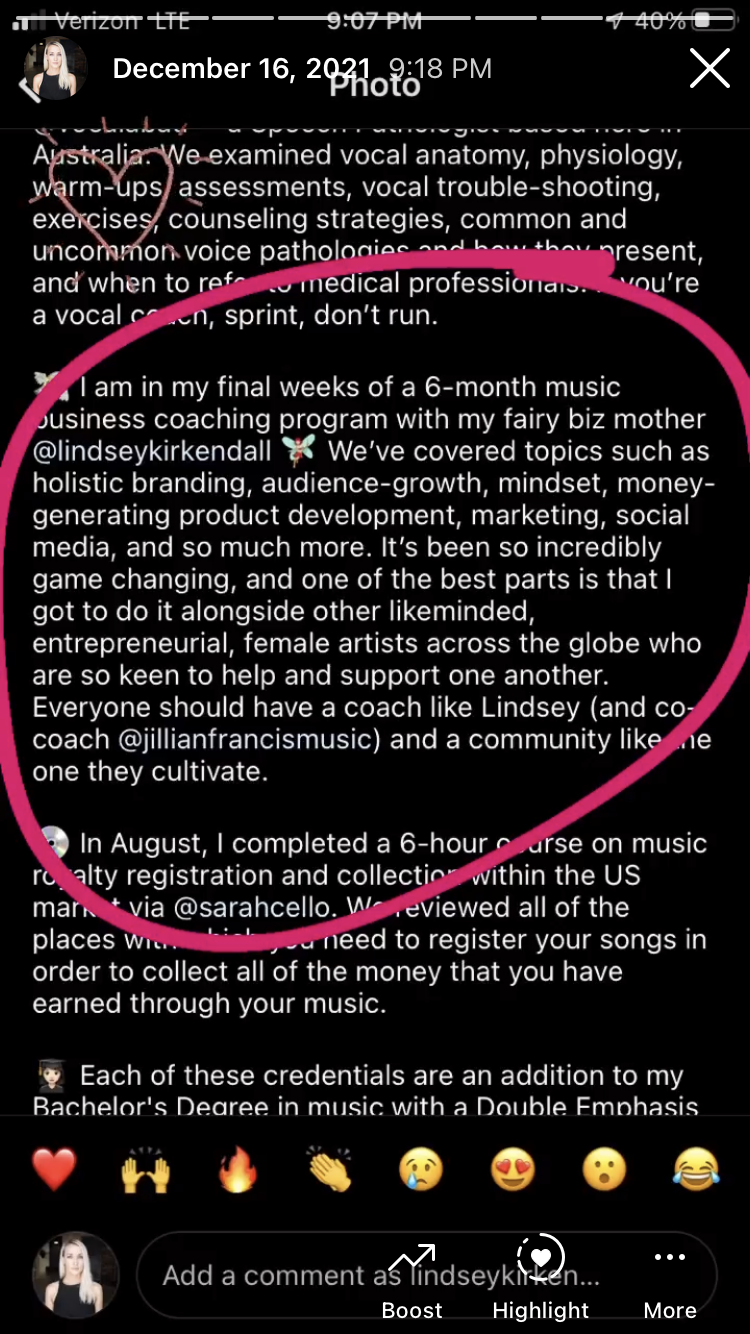The width and height of the screenshot is (750, 1334).
Task: Open the More options menu
Action: click(670, 1279)
